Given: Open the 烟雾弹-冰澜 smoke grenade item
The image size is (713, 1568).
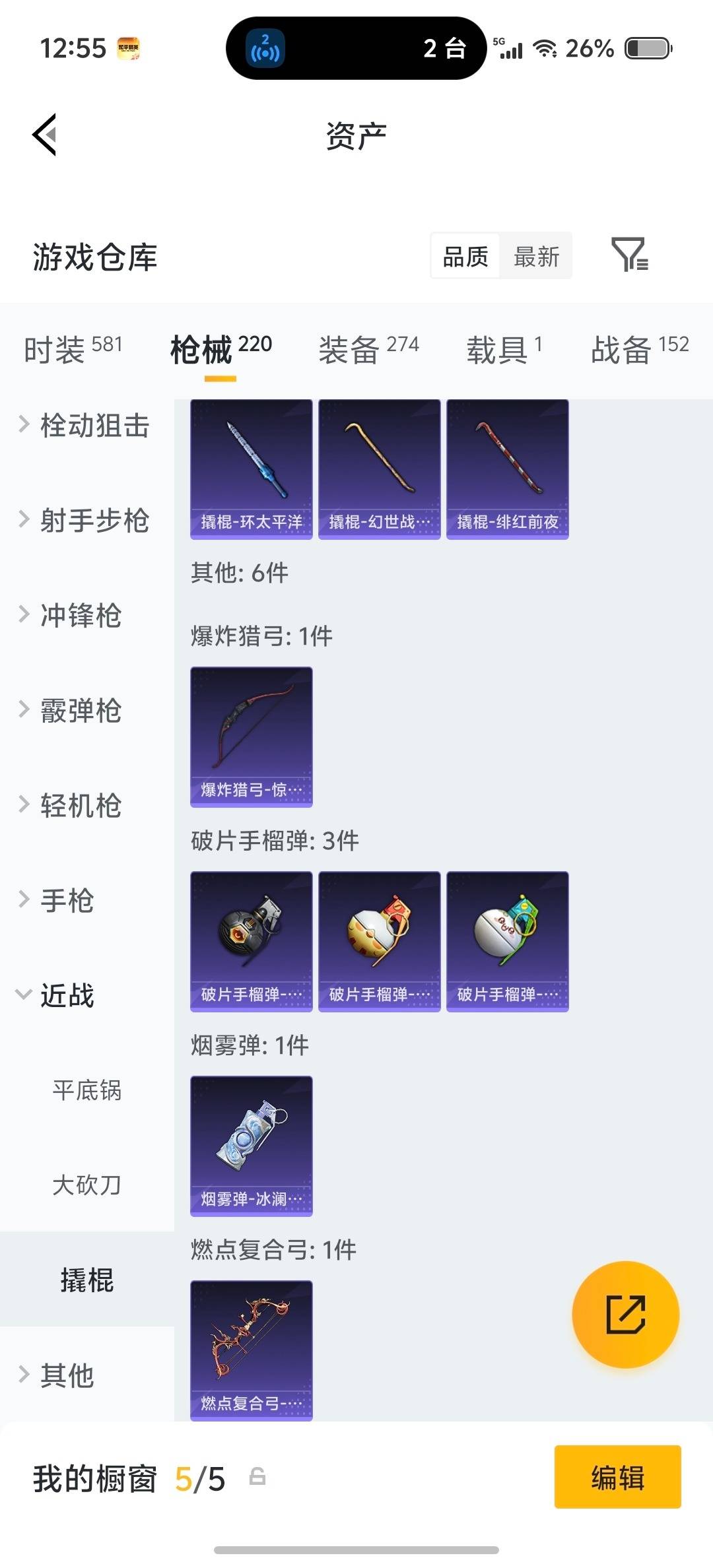Looking at the screenshot, I should pyautogui.click(x=250, y=1146).
